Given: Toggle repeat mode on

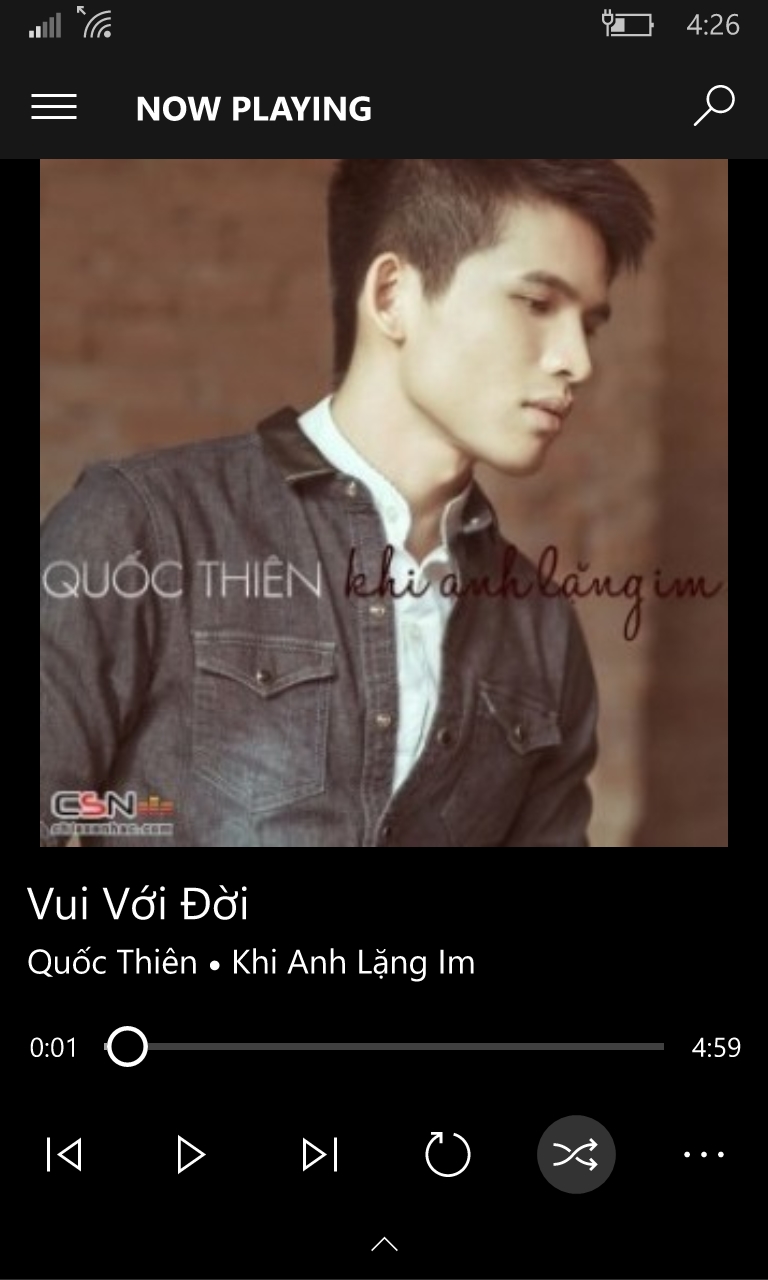Looking at the screenshot, I should 447,1154.
